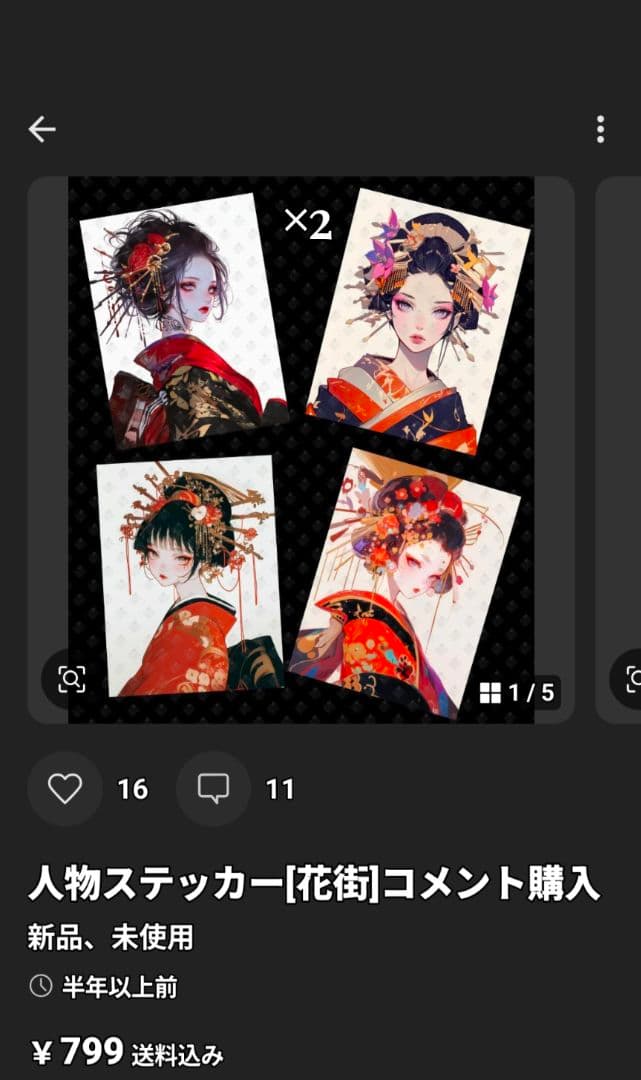The width and height of the screenshot is (641, 1080).
Task: Like this sticker listing
Action: [65, 789]
